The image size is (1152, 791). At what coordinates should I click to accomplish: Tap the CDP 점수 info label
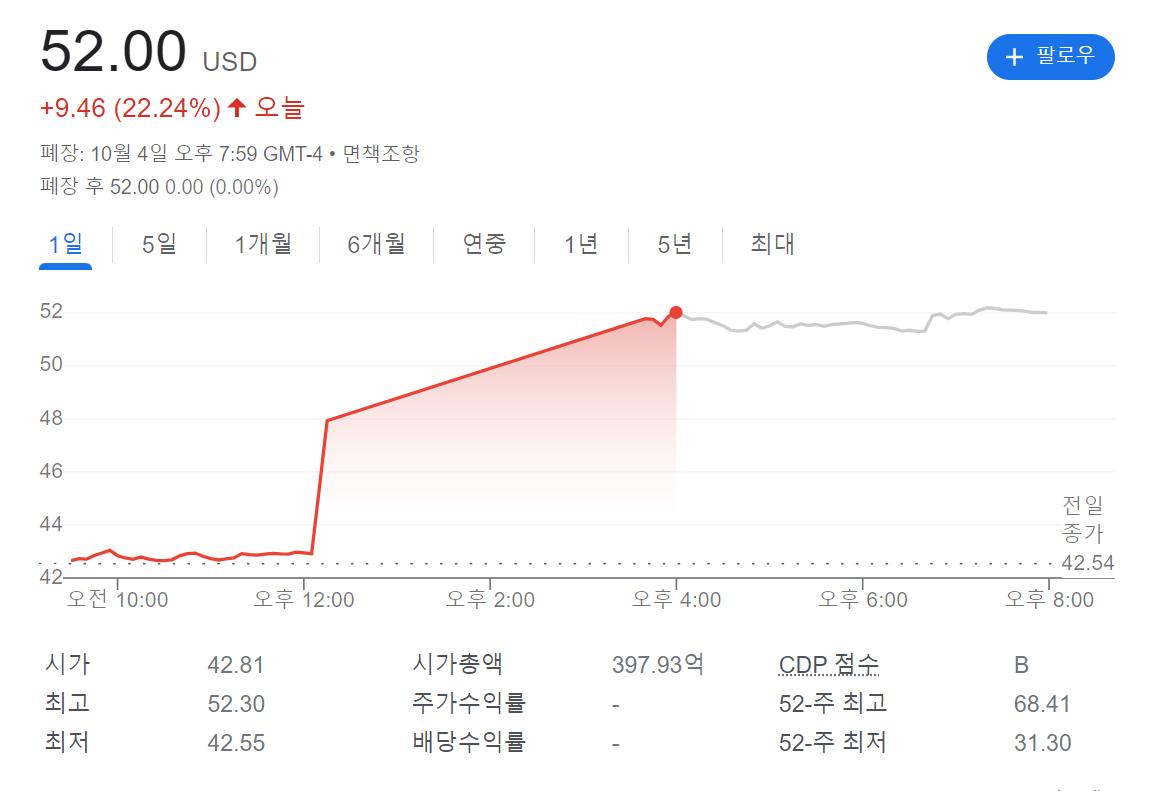click(x=829, y=665)
